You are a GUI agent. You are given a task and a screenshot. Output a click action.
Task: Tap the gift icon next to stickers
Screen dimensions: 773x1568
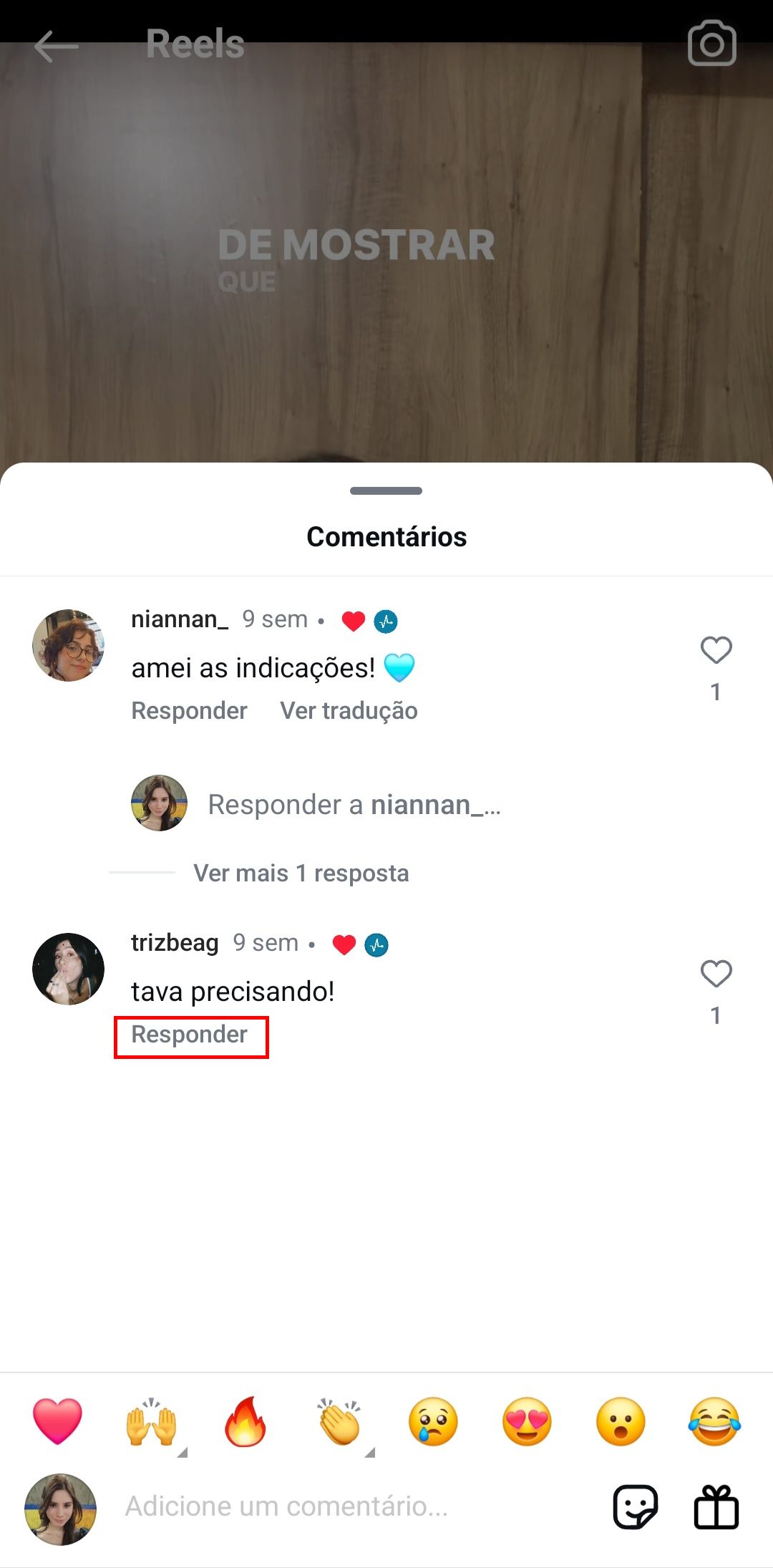click(719, 1506)
